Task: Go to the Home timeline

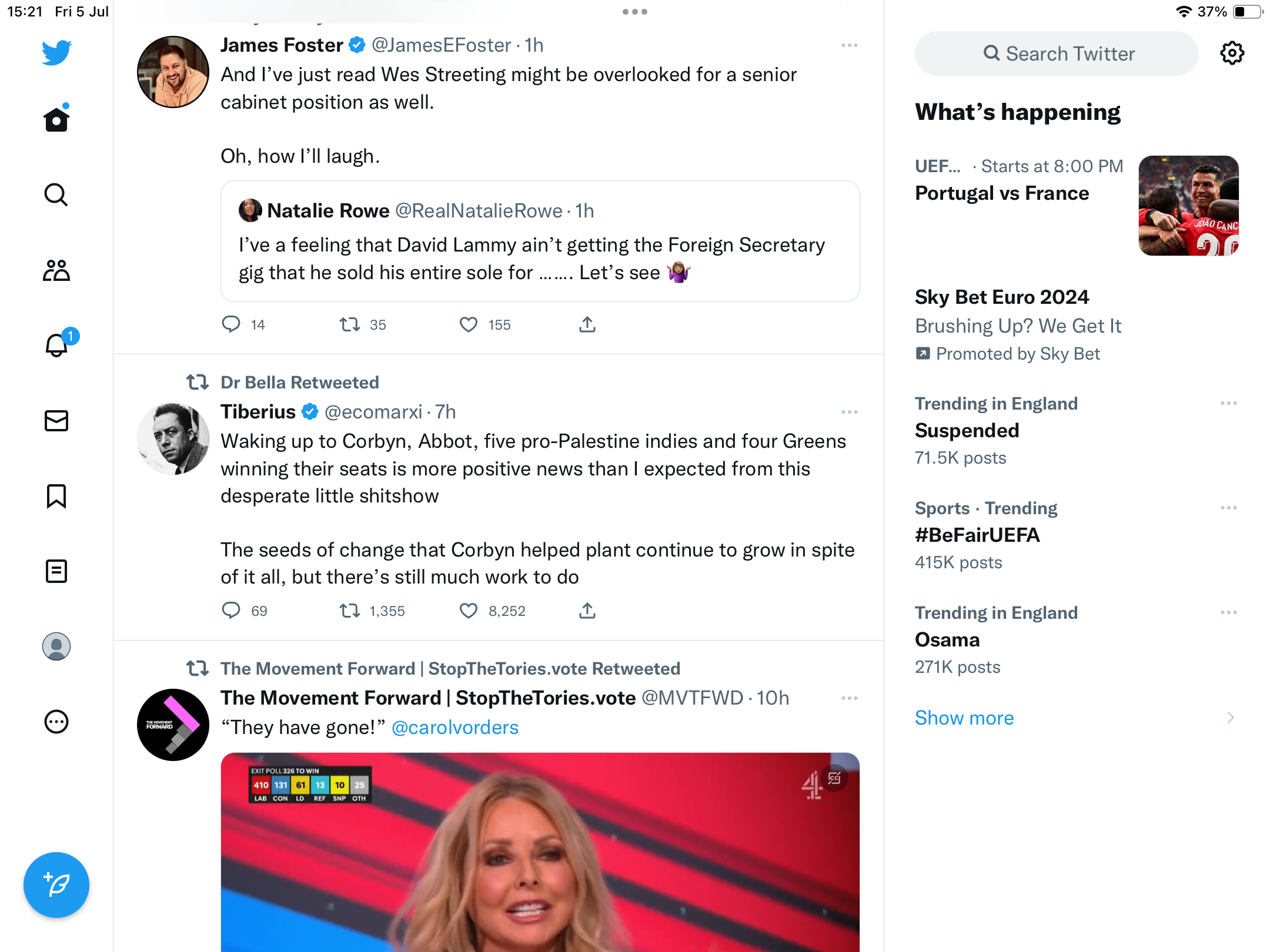Action: (56, 120)
